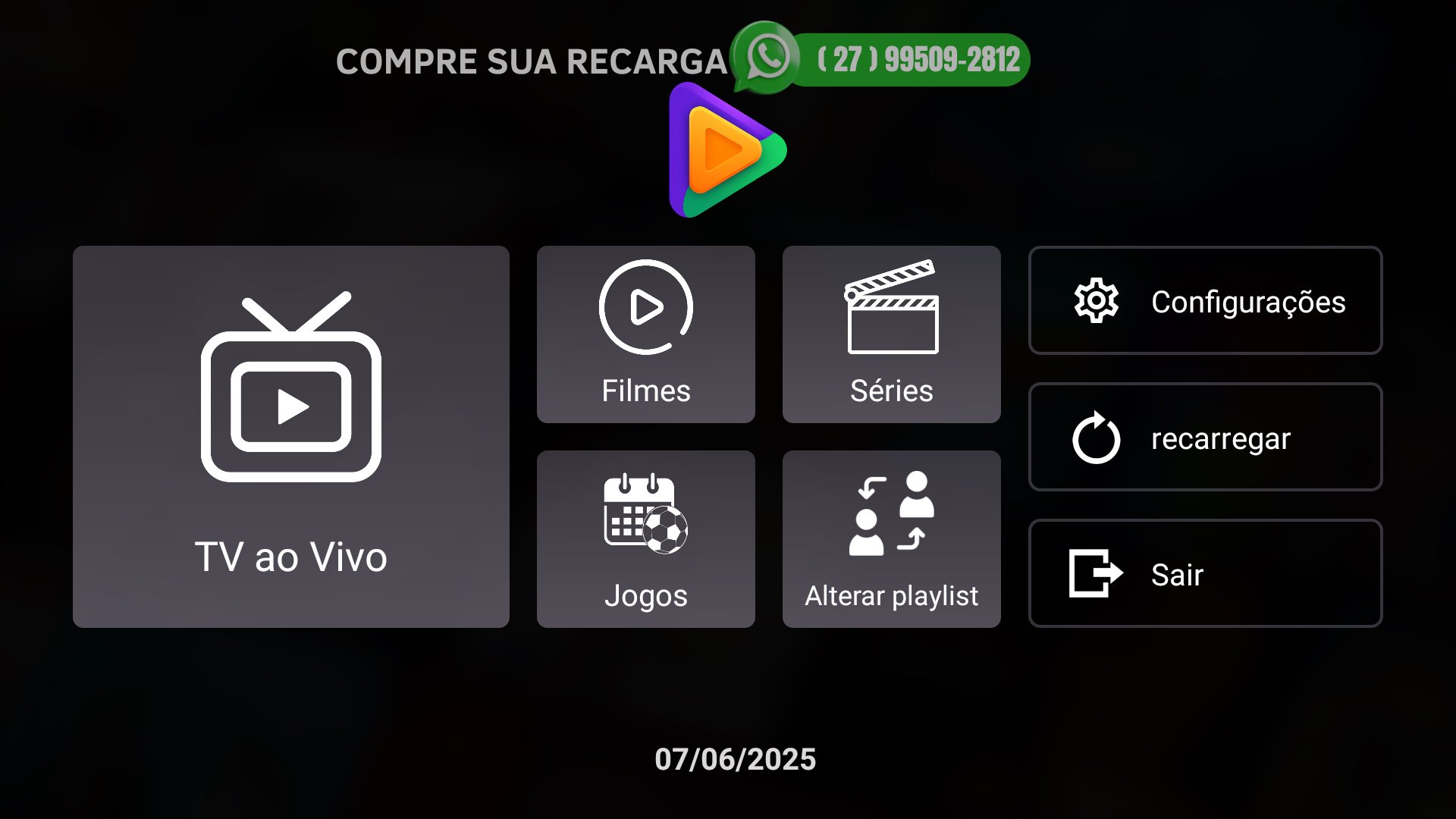Open the Jogos schedule
1456x819 pixels.
(646, 539)
